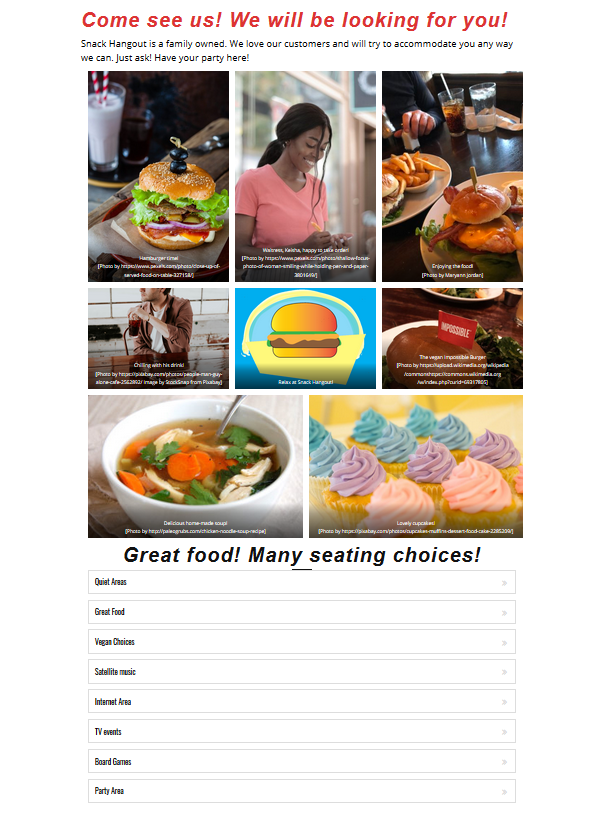Viewport: 613px width, 840px height.
Task: Expand the Great Food section
Action: coord(301,612)
